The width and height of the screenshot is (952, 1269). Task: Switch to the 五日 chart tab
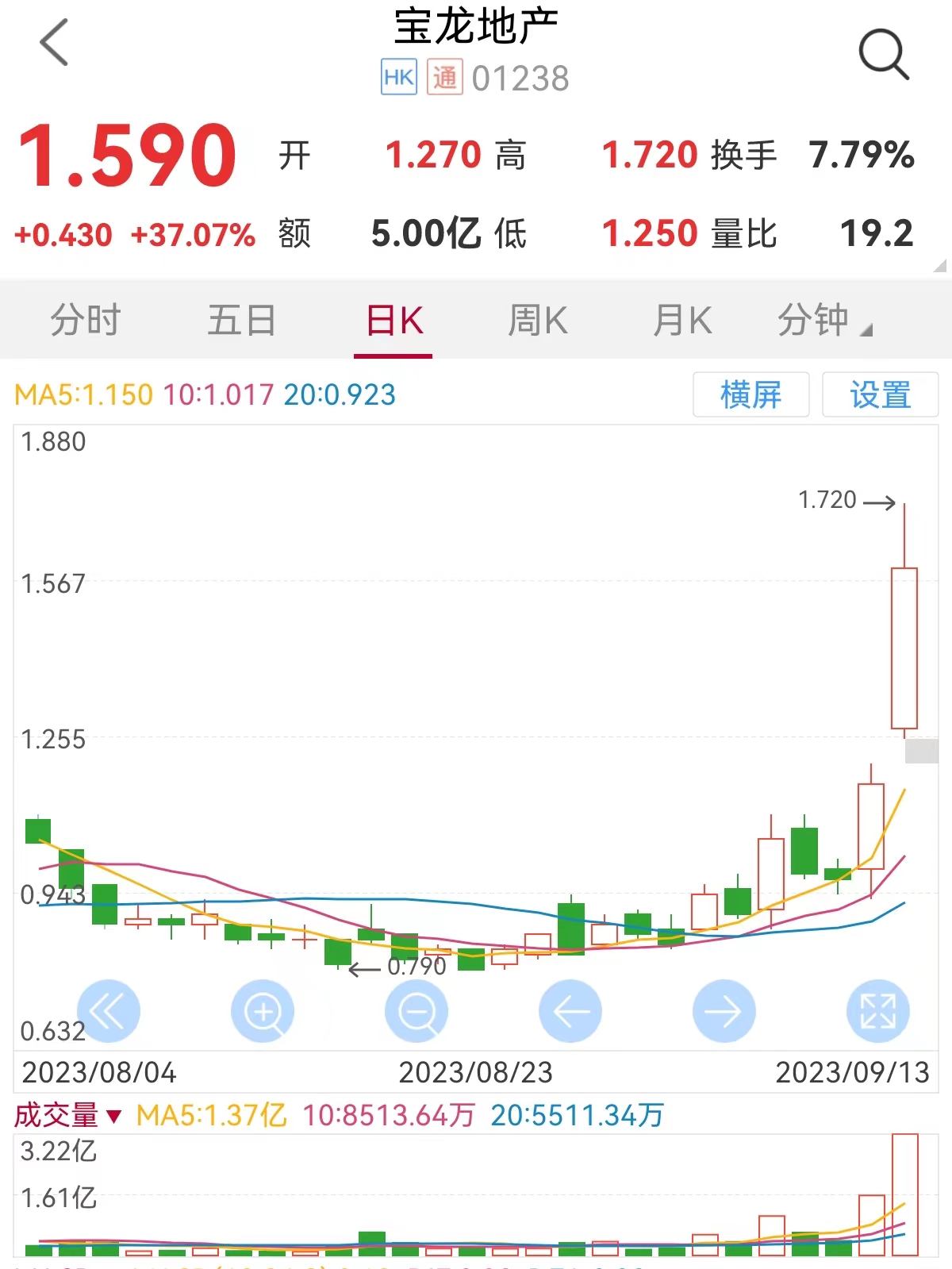pyautogui.click(x=241, y=321)
